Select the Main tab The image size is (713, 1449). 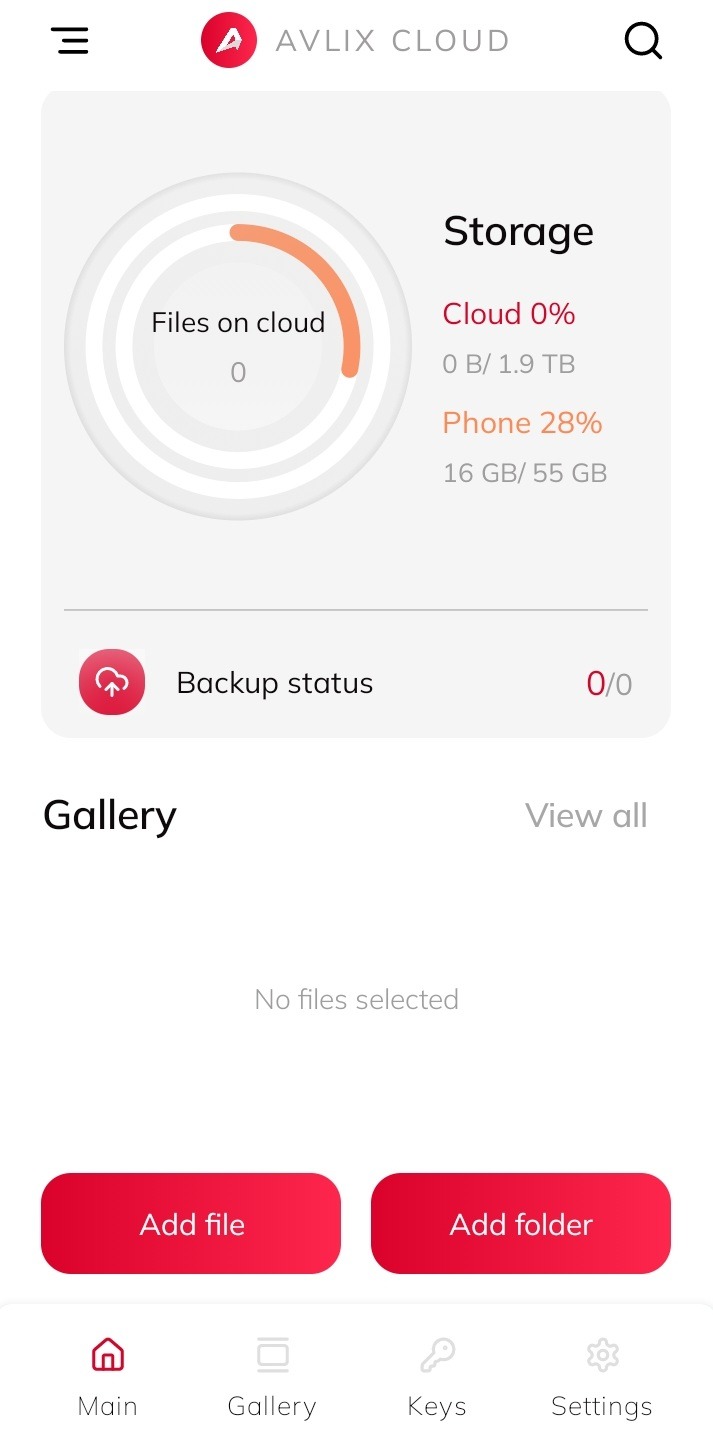click(x=107, y=1378)
